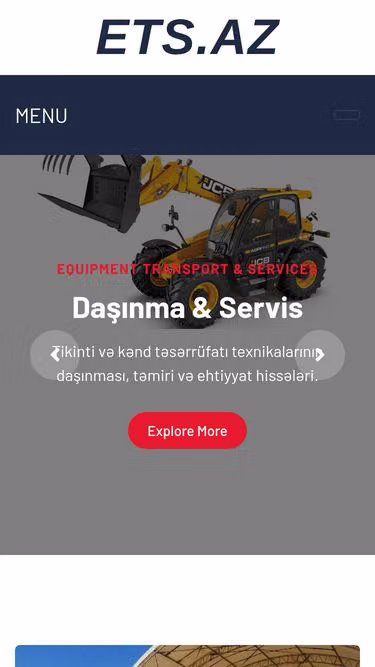The image size is (375, 667).
Task: Open the ETS.AZ site logo link
Action: pyautogui.click(x=188, y=37)
